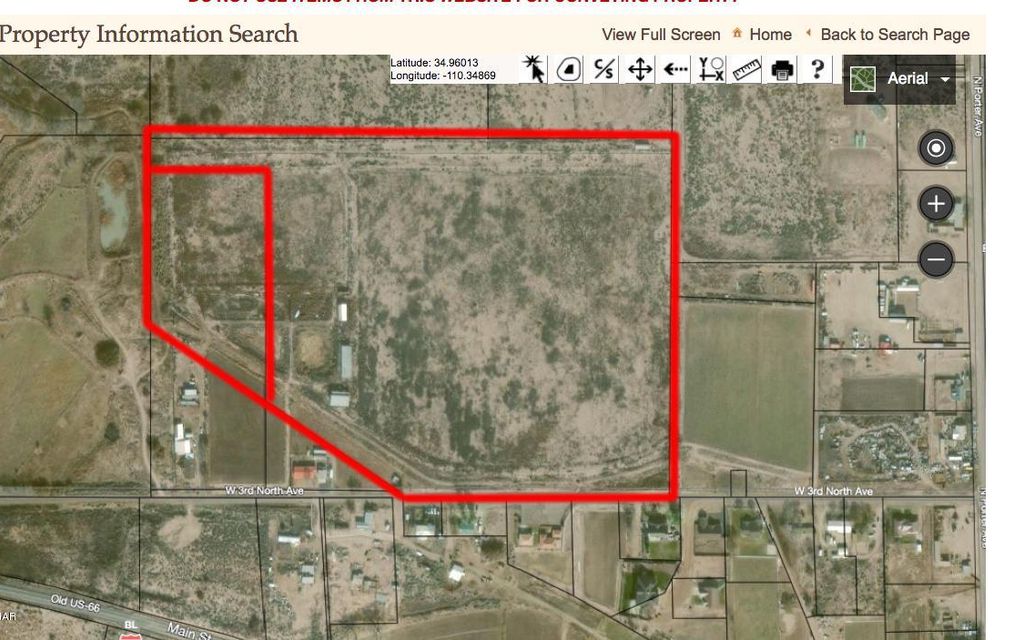The width and height of the screenshot is (1024, 640).
Task: Print the current map
Action: (782, 69)
